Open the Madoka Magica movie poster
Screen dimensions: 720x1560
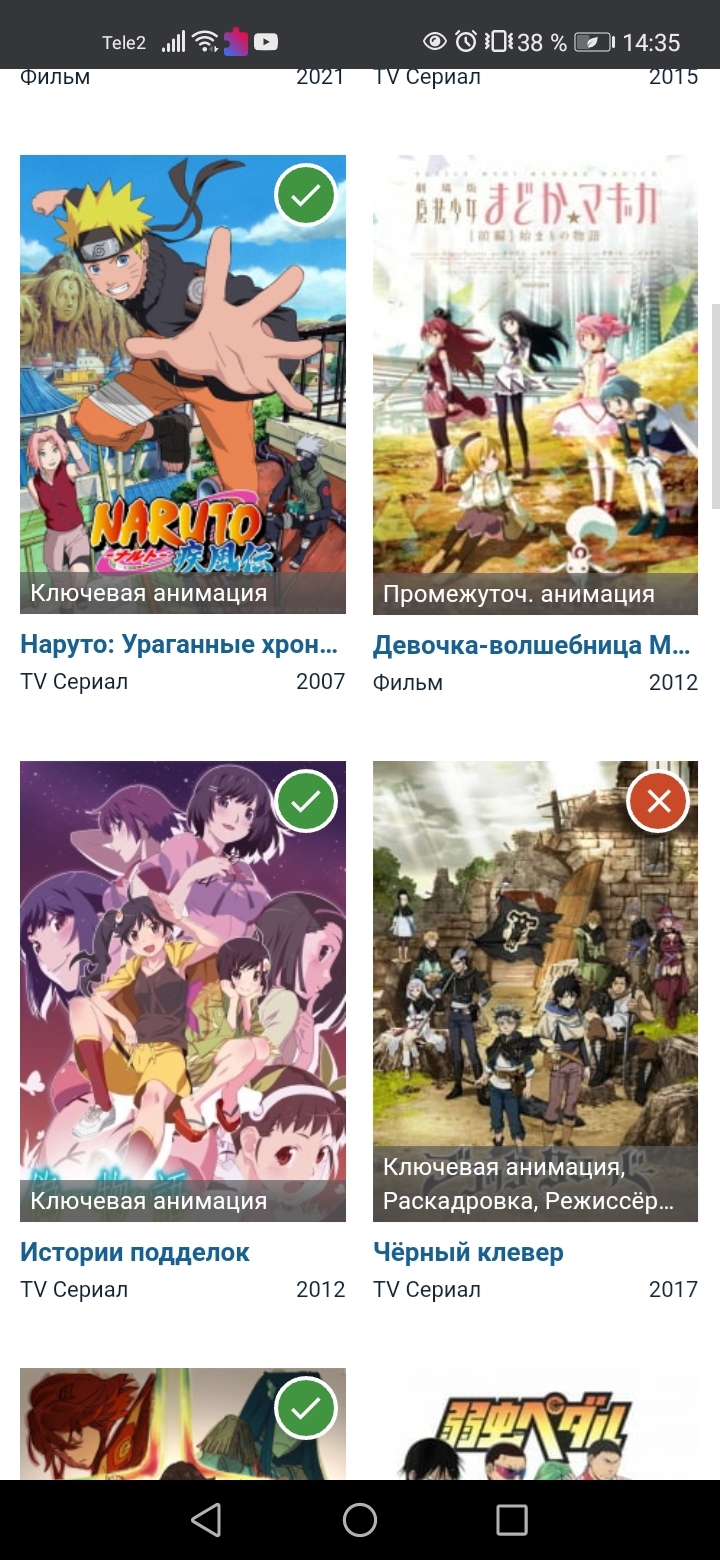[x=535, y=385]
